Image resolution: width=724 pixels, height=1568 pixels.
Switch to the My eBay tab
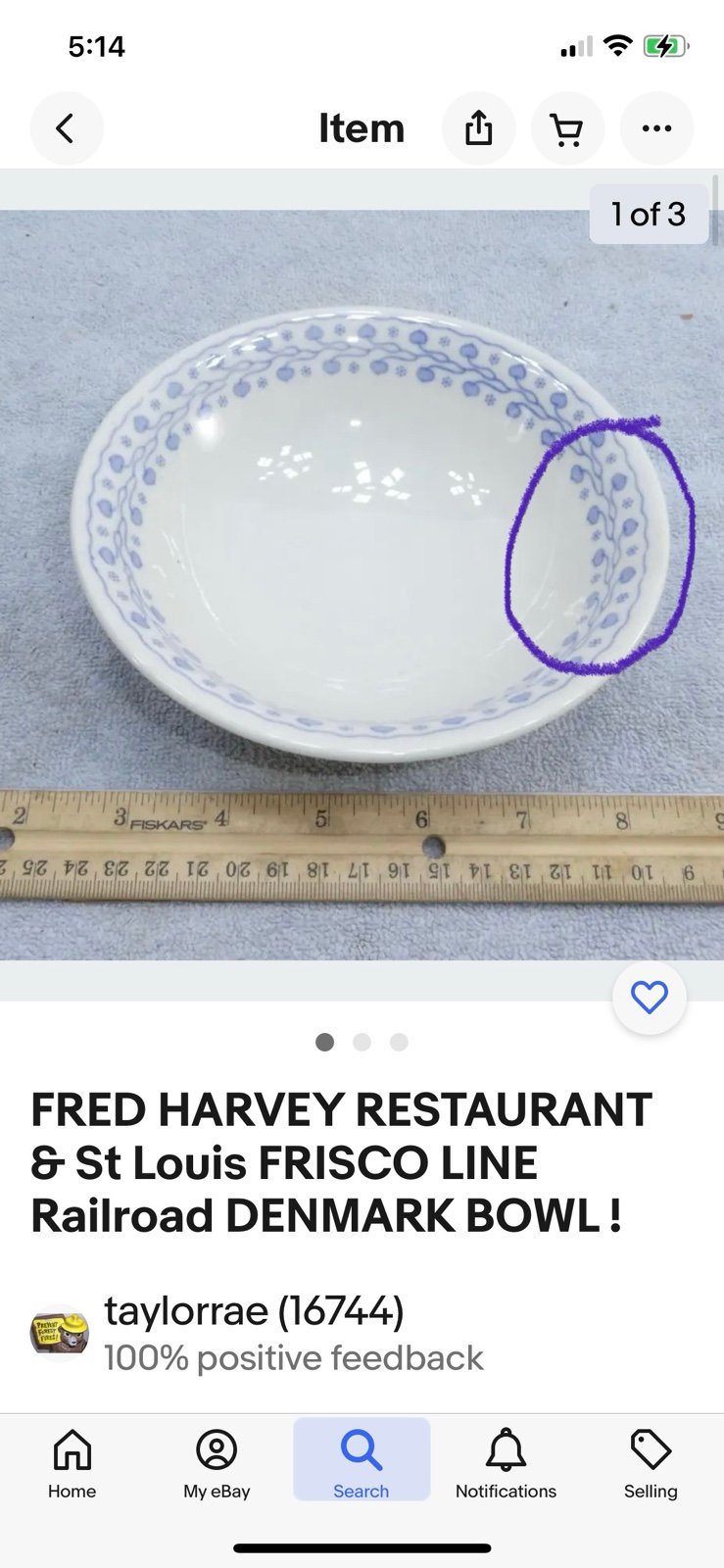click(x=217, y=1463)
